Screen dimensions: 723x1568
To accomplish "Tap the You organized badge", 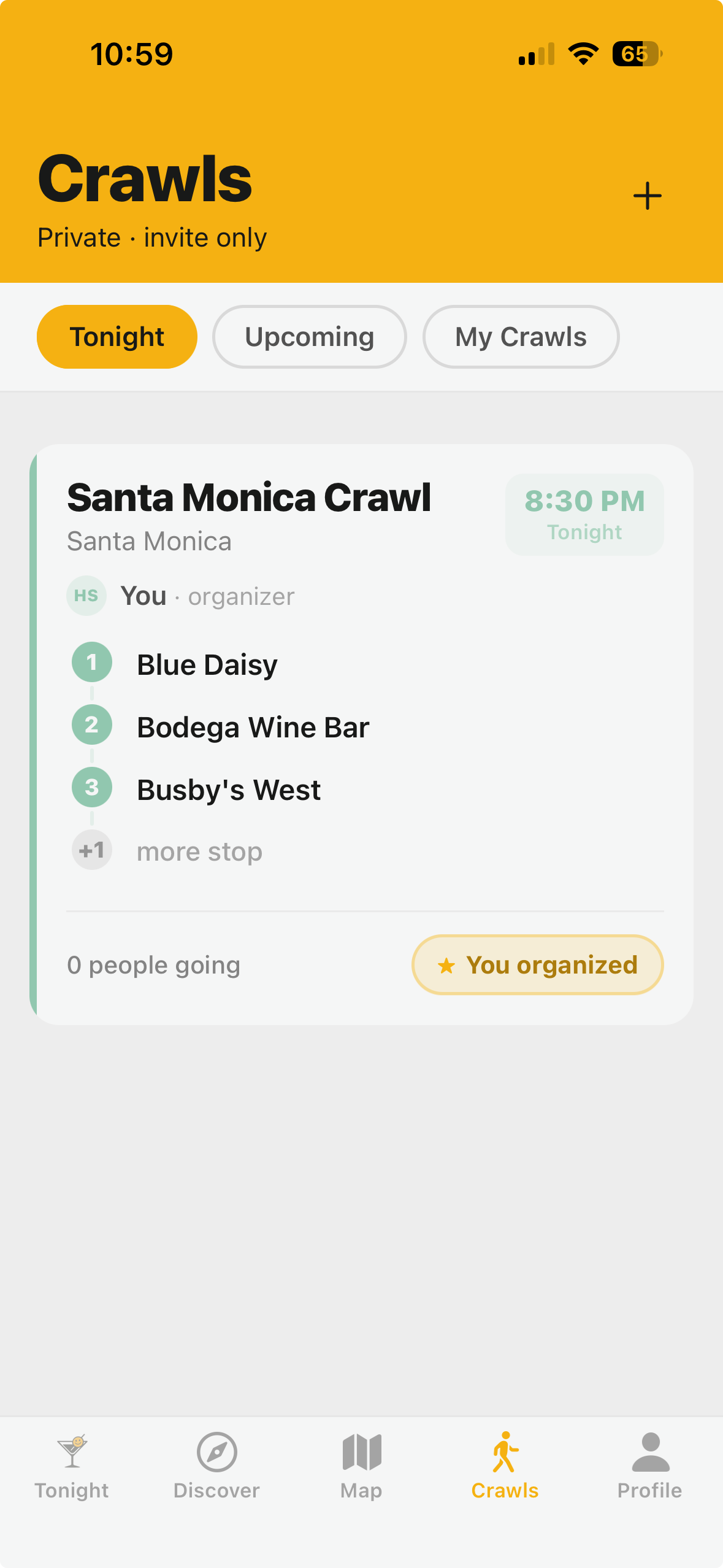I will coord(538,964).
